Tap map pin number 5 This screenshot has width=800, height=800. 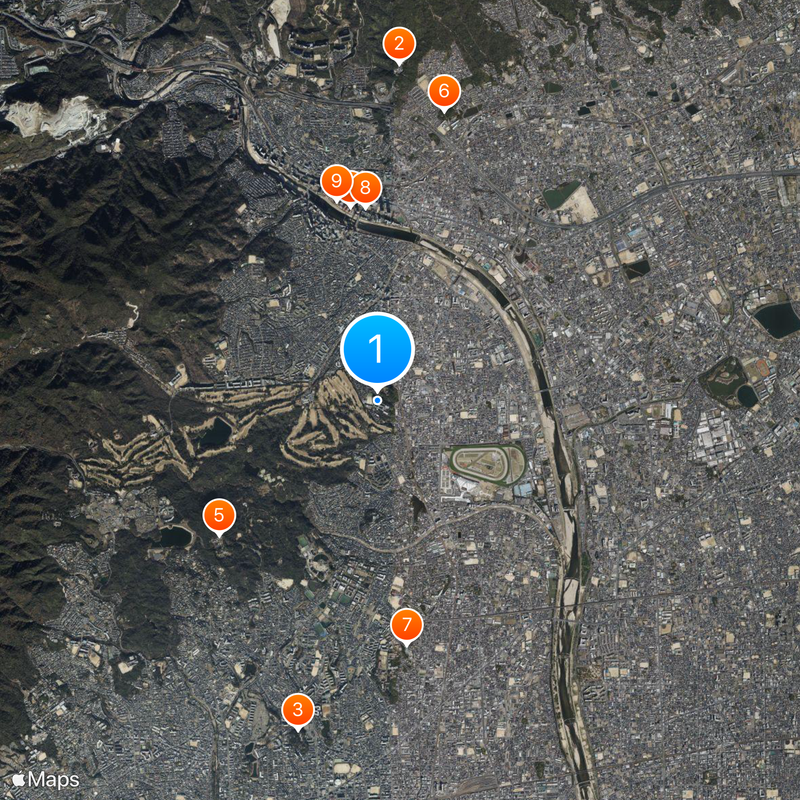point(219,516)
